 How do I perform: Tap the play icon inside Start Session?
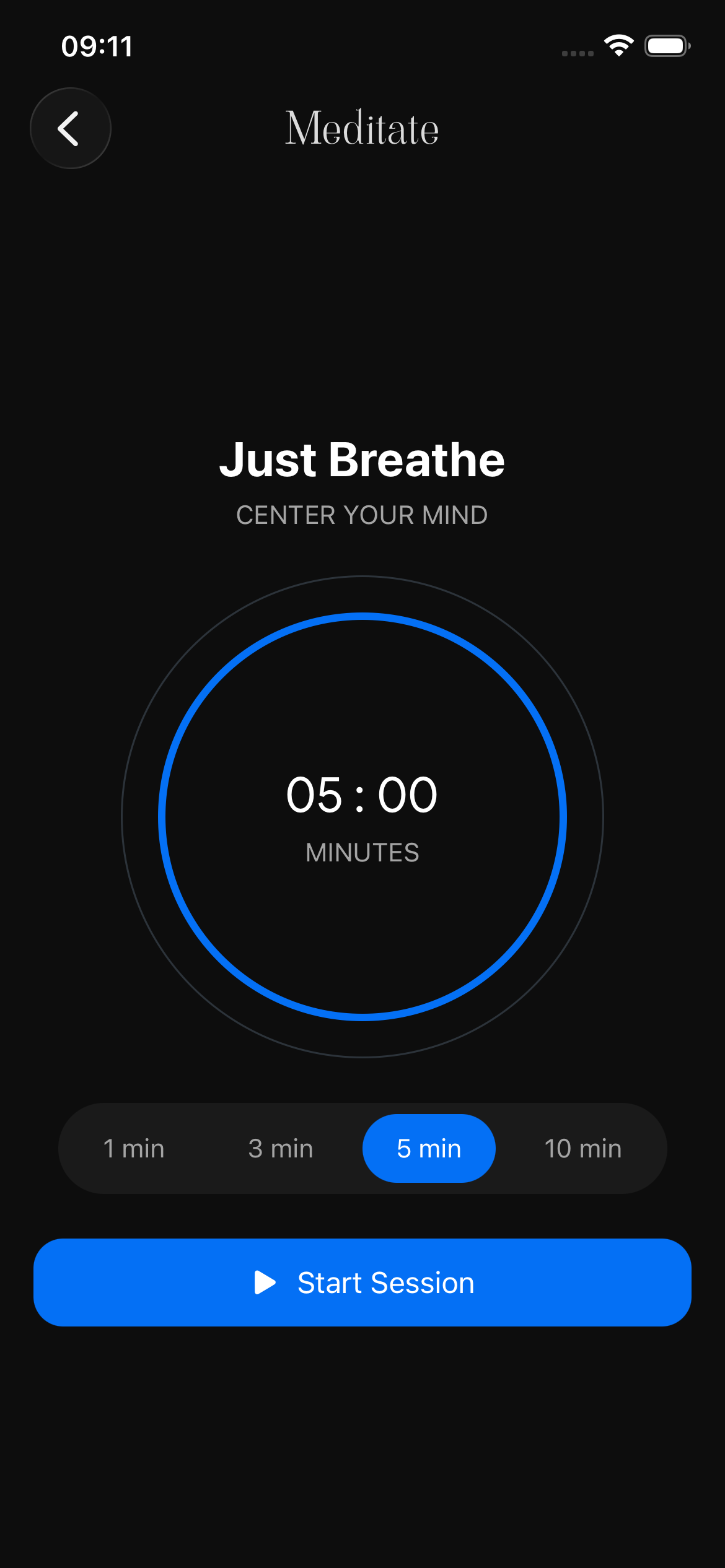(265, 1283)
